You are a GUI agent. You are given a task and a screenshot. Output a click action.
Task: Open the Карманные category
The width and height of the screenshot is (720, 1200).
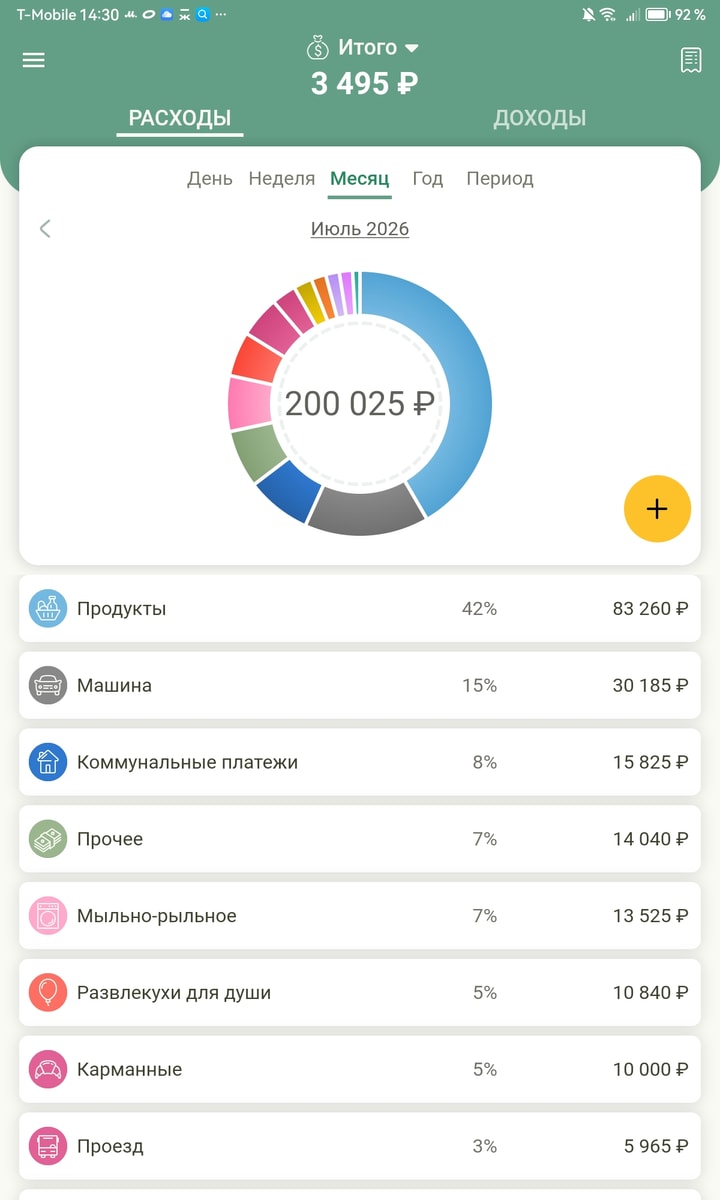(360, 1070)
